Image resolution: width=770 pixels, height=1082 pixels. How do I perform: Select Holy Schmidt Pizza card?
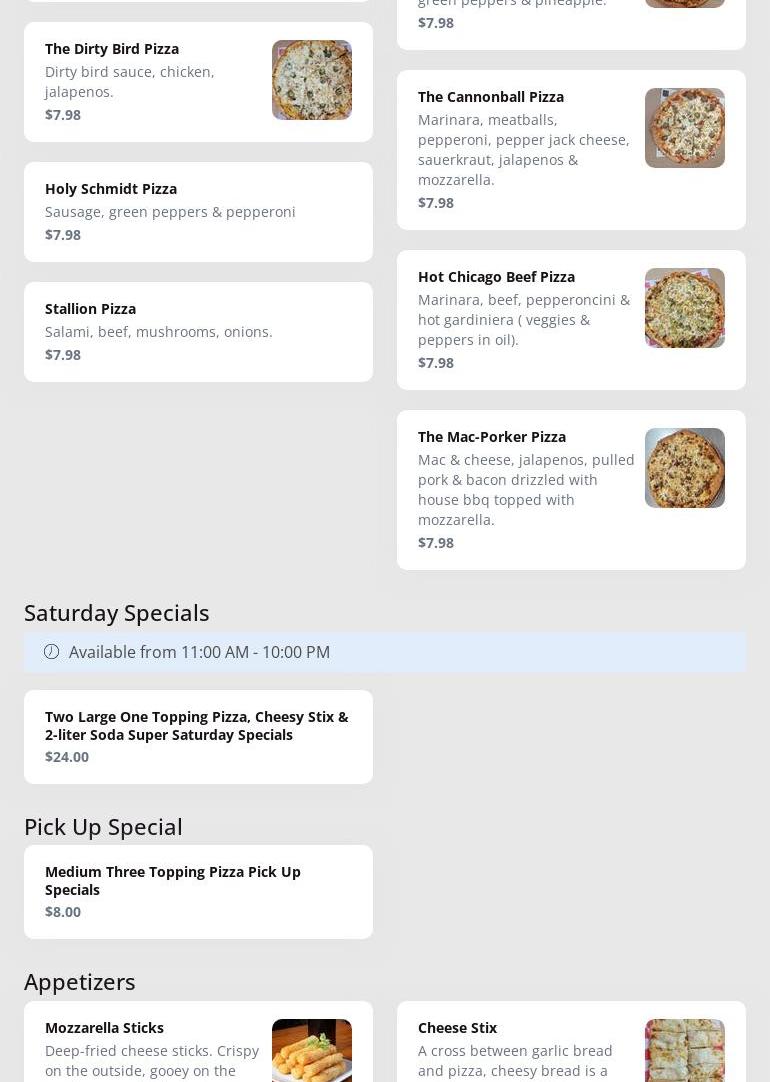point(198,212)
